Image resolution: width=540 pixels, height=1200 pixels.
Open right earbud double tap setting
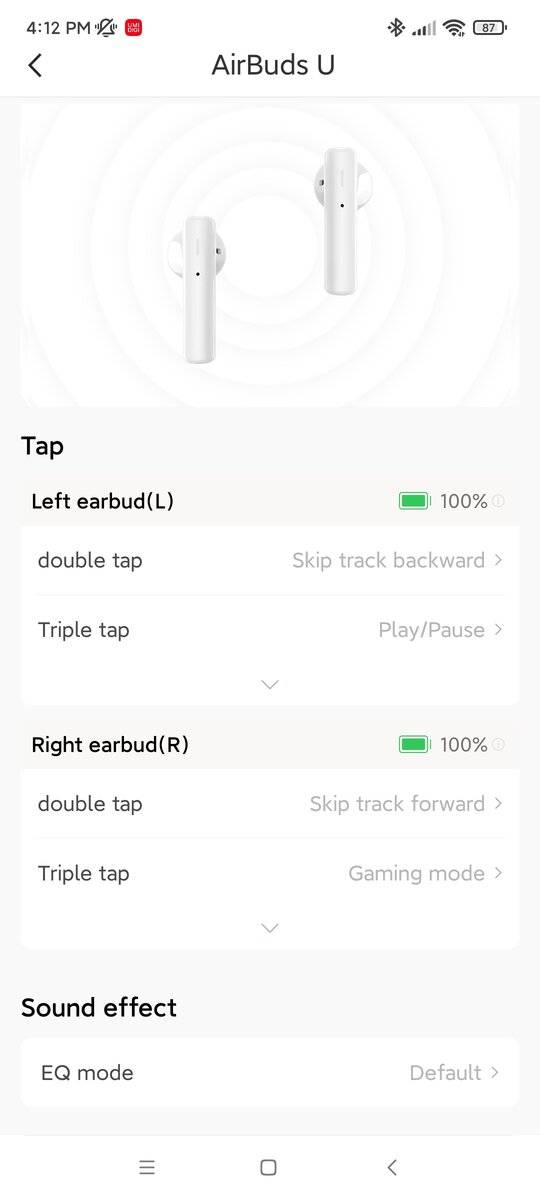(x=270, y=804)
